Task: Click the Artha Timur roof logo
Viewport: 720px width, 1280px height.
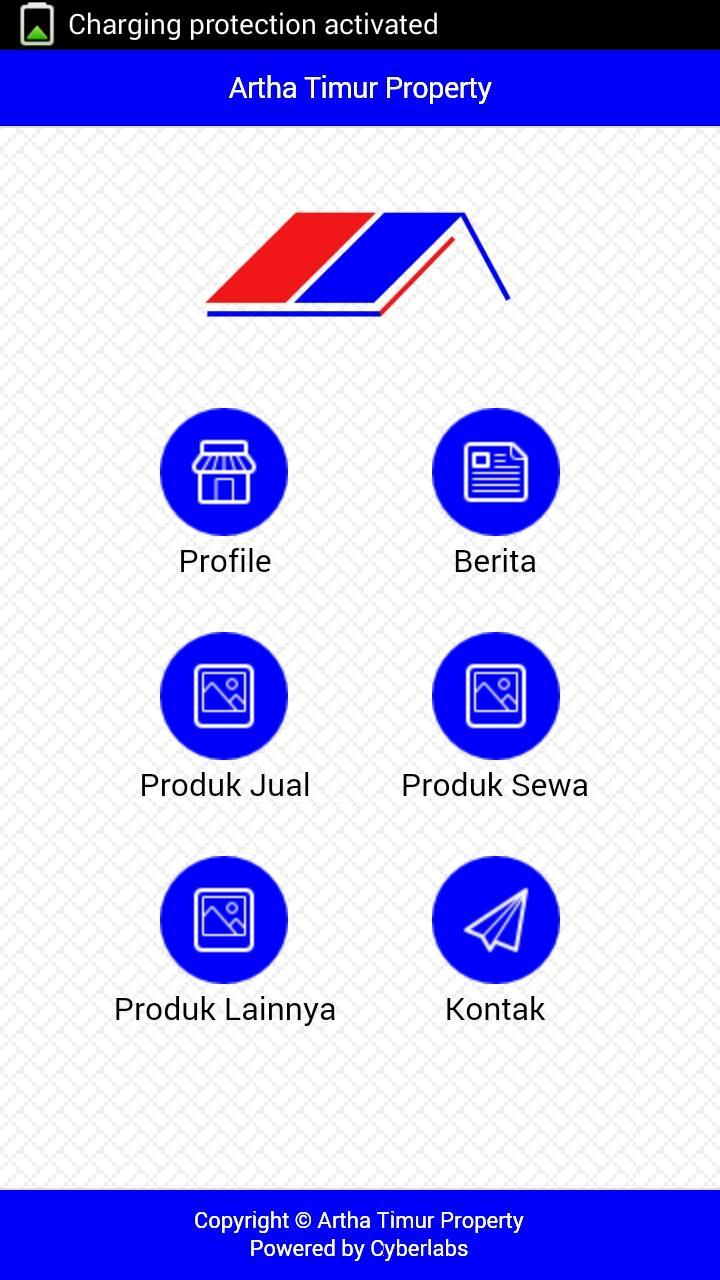Action: click(x=357, y=264)
